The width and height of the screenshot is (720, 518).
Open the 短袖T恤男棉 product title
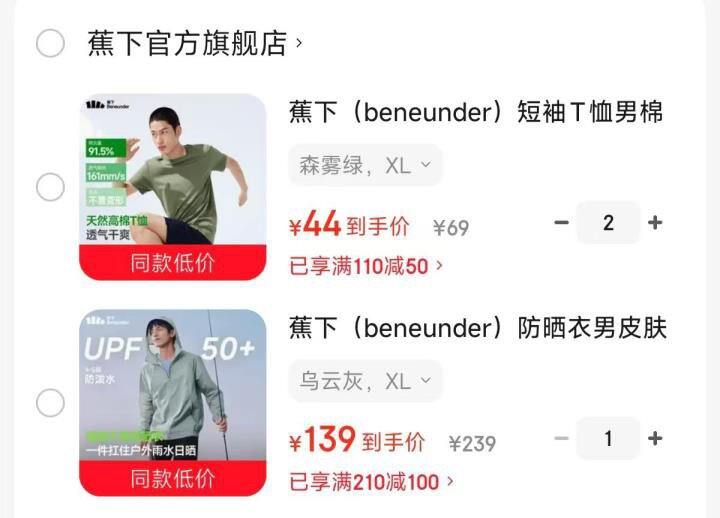[476, 112]
